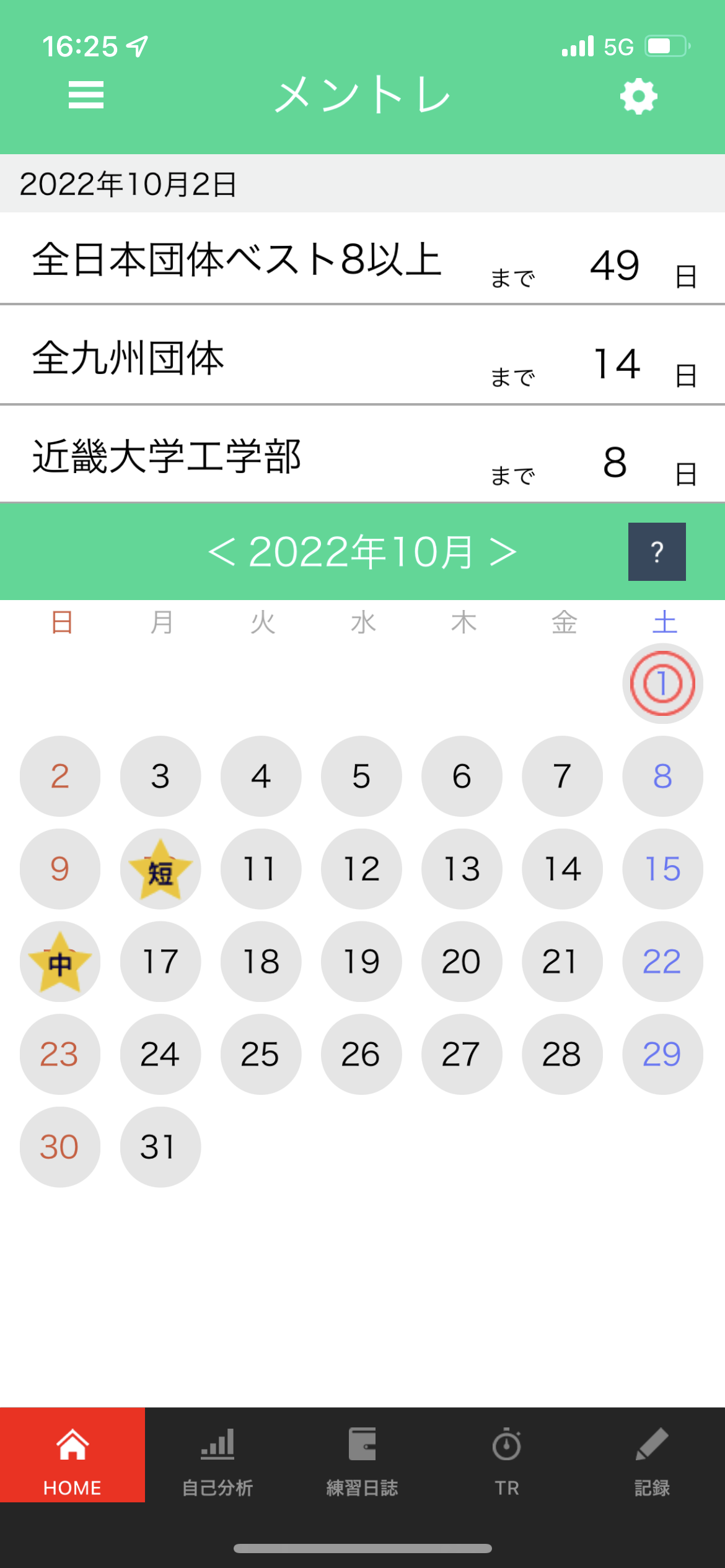The width and height of the screenshot is (725, 1568).
Task: Select October 31 on the calendar
Action: (160, 1147)
